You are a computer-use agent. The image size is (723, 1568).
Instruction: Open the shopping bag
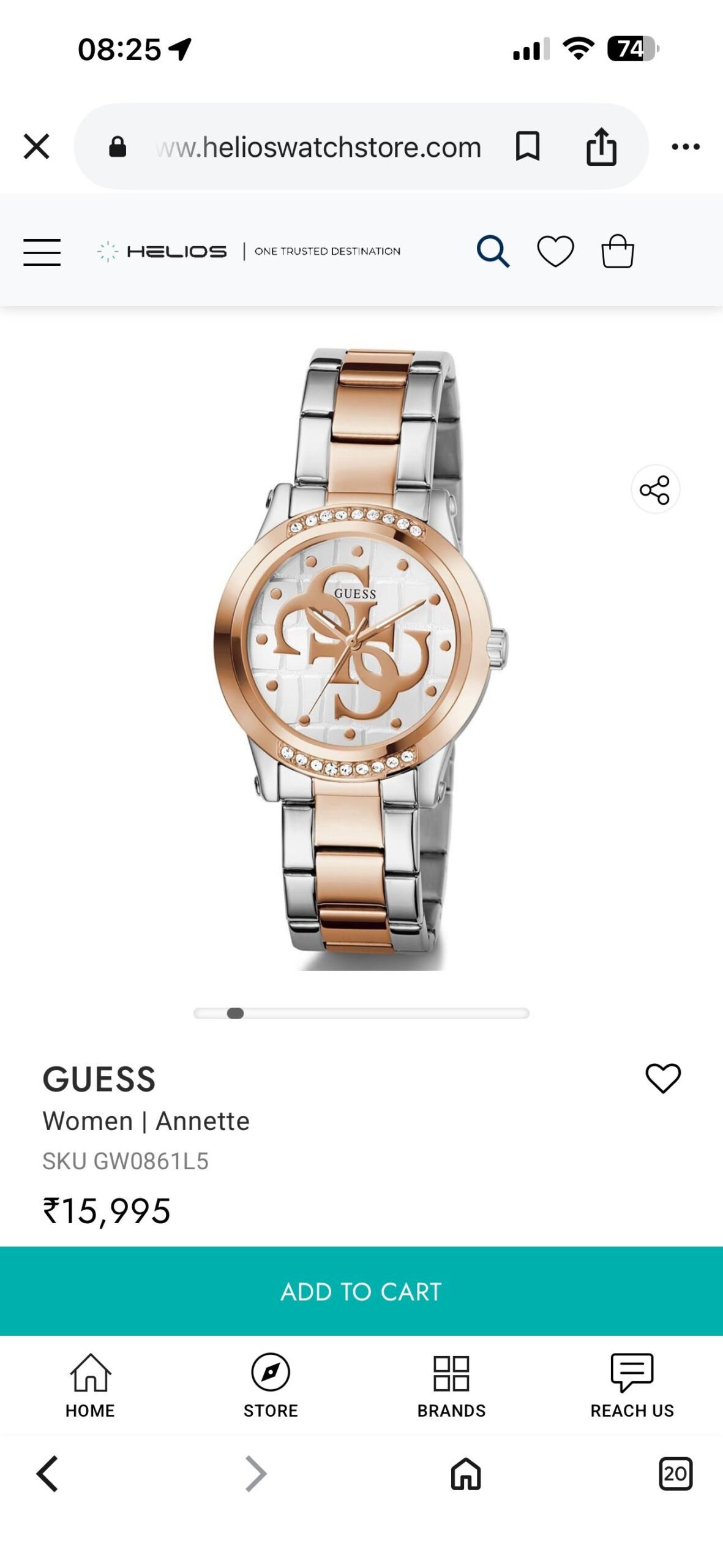(x=617, y=252)
